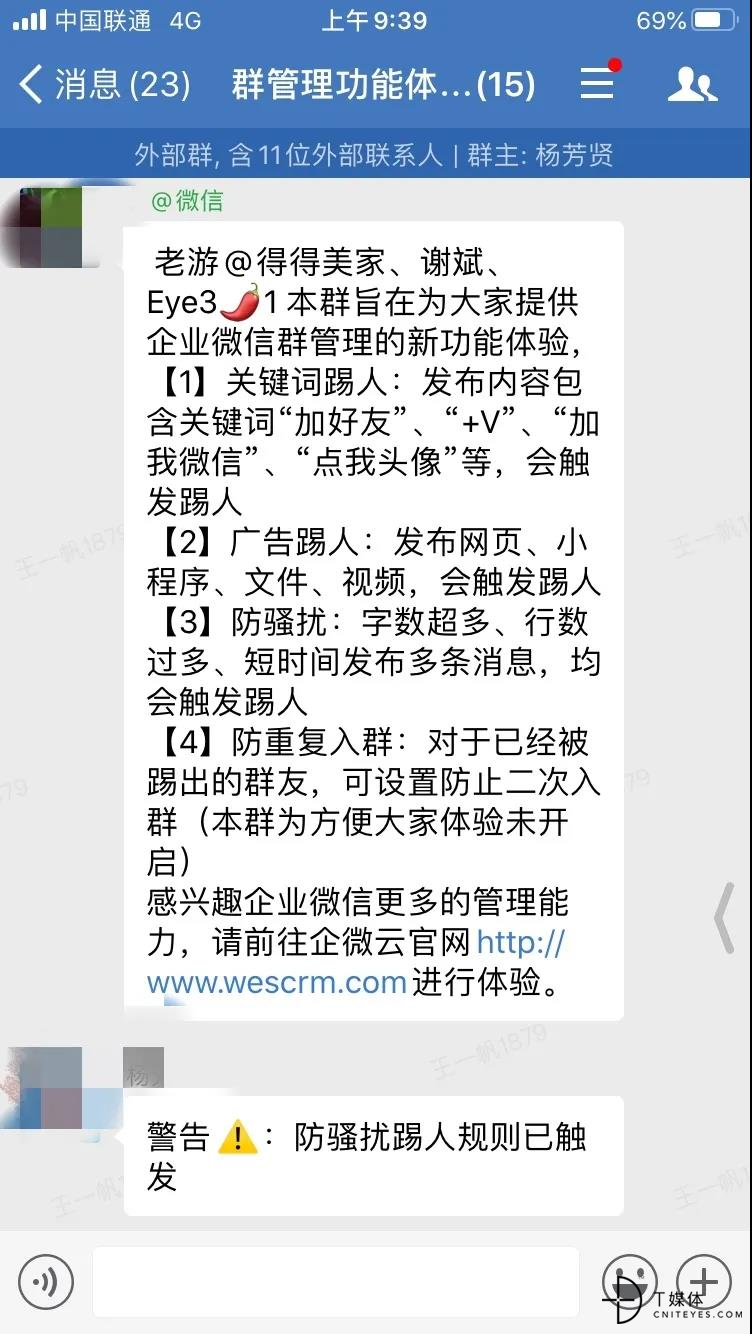View group members icon

(x=692, y=84)
